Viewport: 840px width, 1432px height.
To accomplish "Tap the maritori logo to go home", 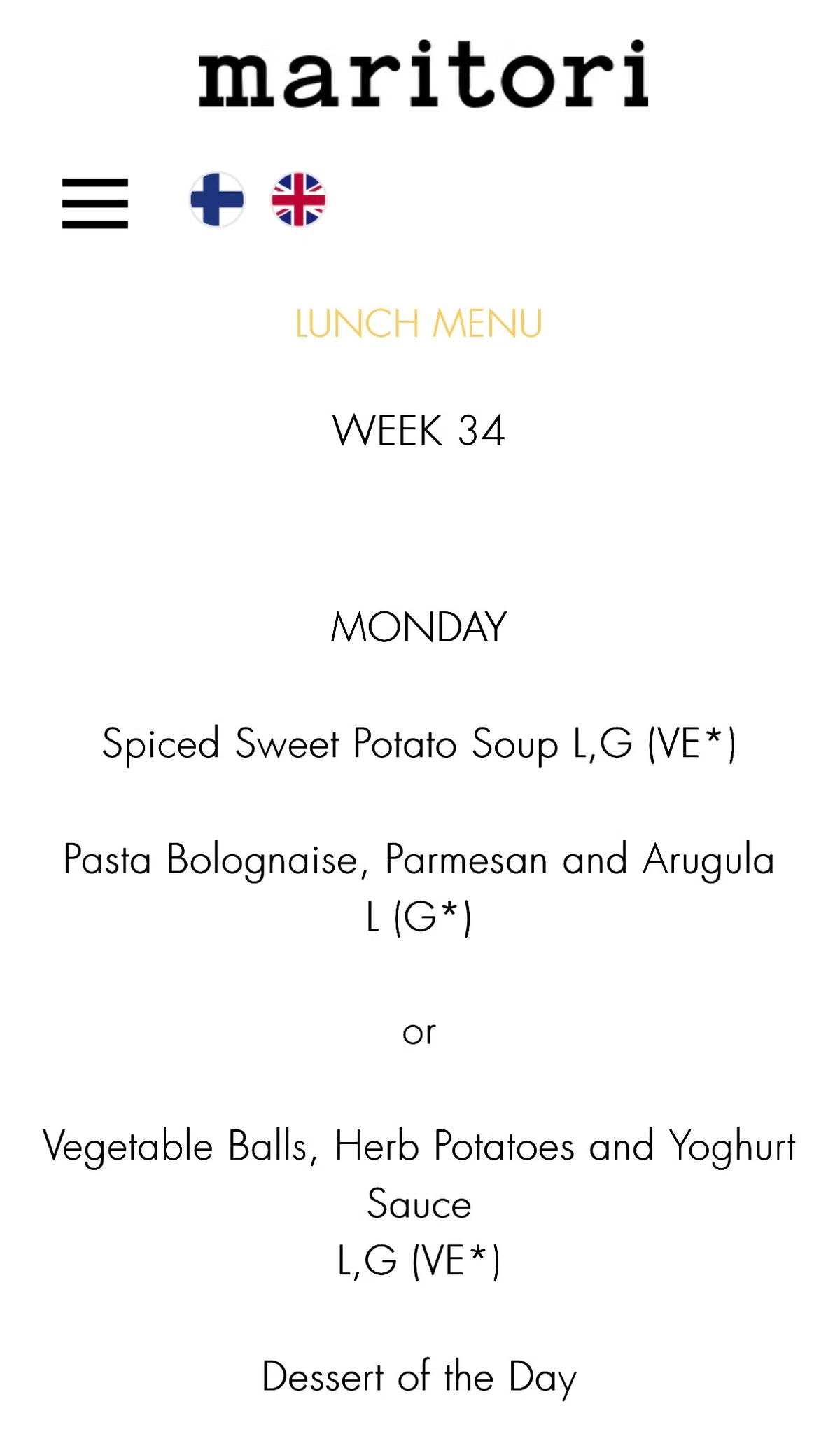I will coord(423,74).
